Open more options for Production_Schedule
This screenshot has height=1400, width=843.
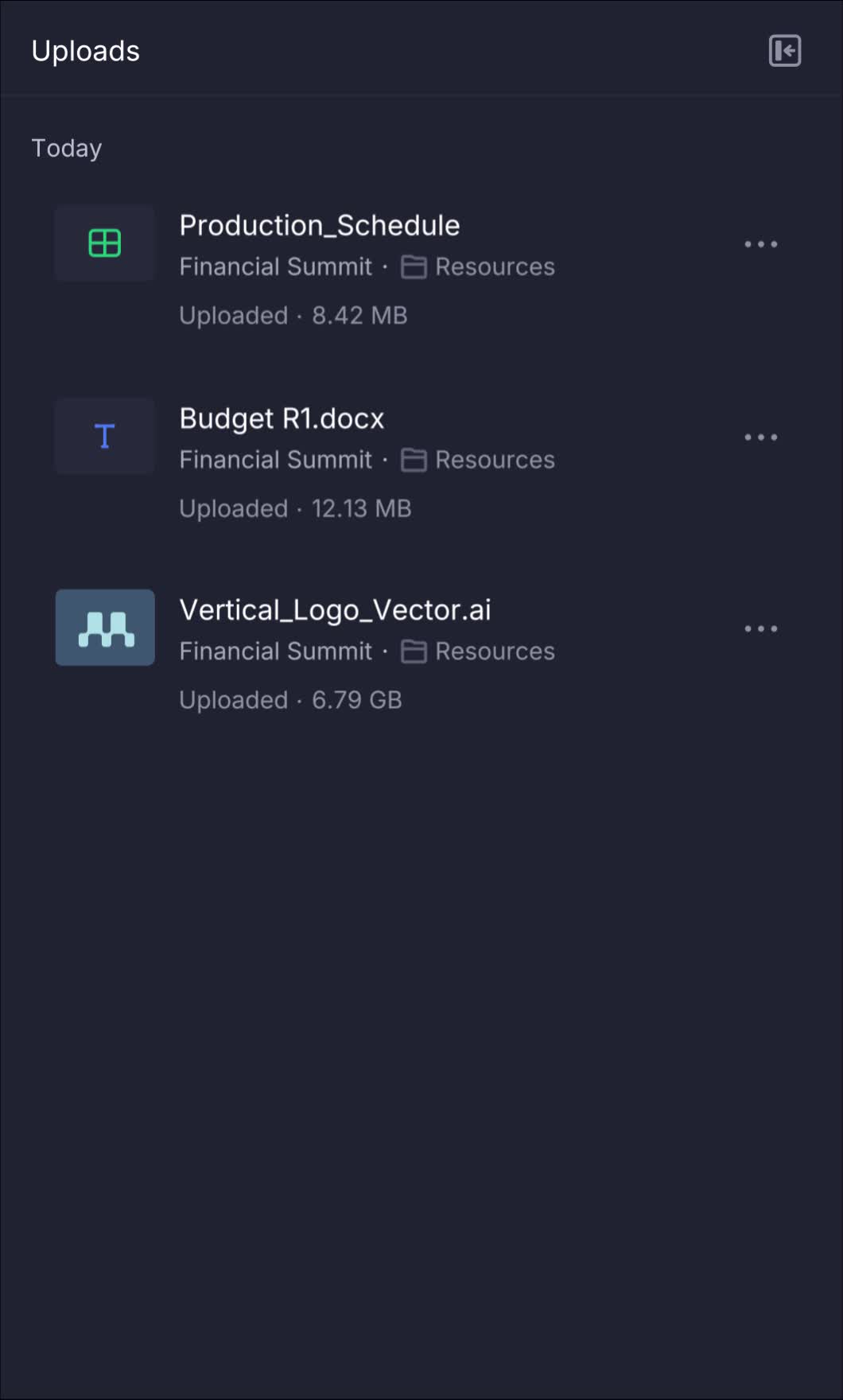point(760,244)
